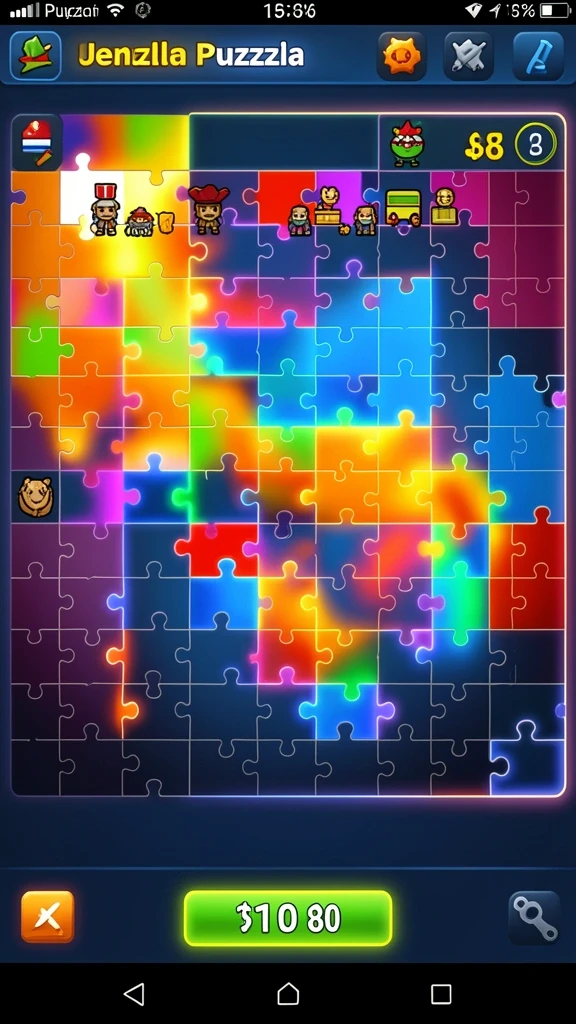Tap the bear face icon on the board
This screenshot has height=1024, width=576.
click(35, 496)
